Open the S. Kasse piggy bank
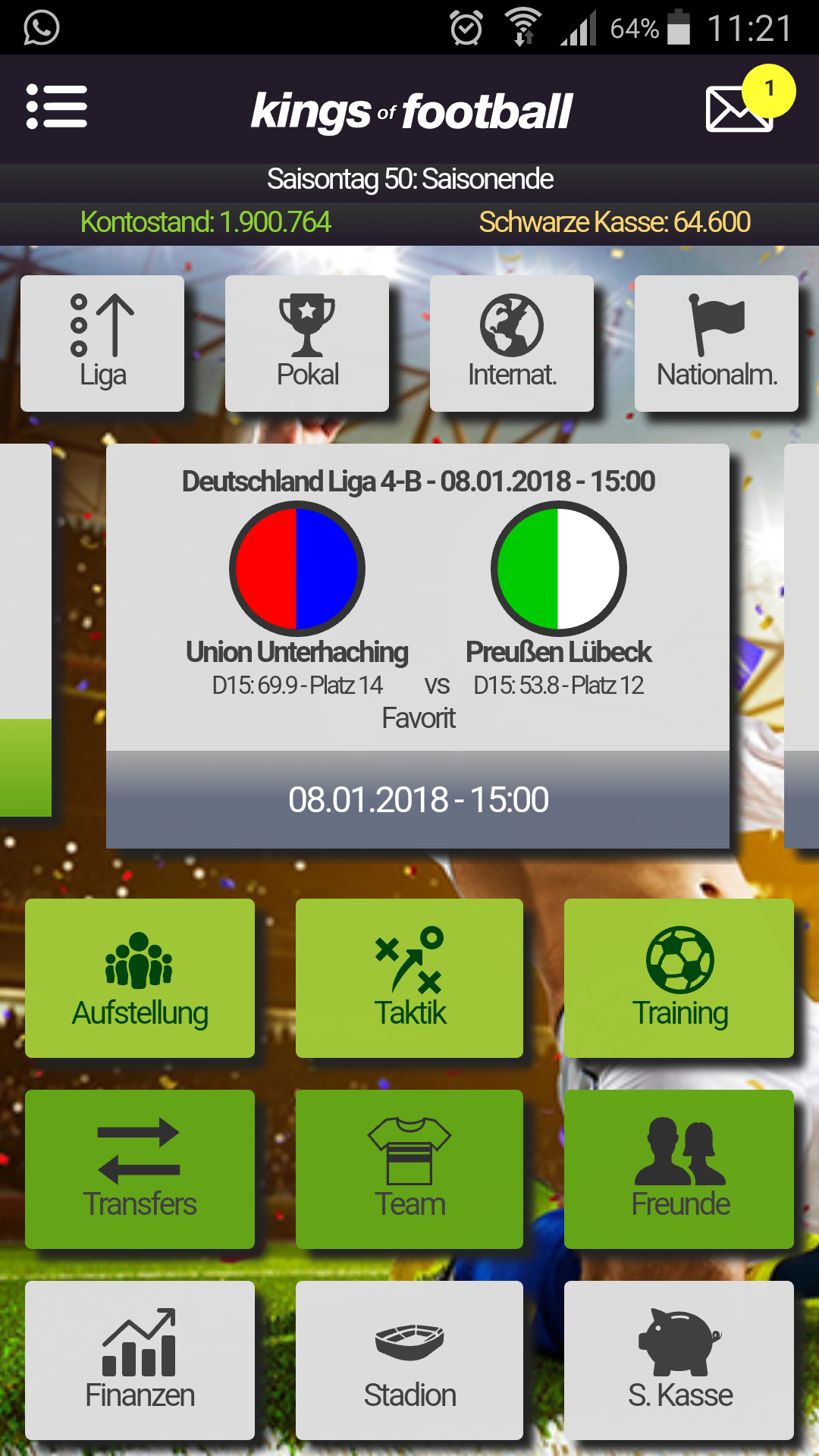 point(679,1360)
